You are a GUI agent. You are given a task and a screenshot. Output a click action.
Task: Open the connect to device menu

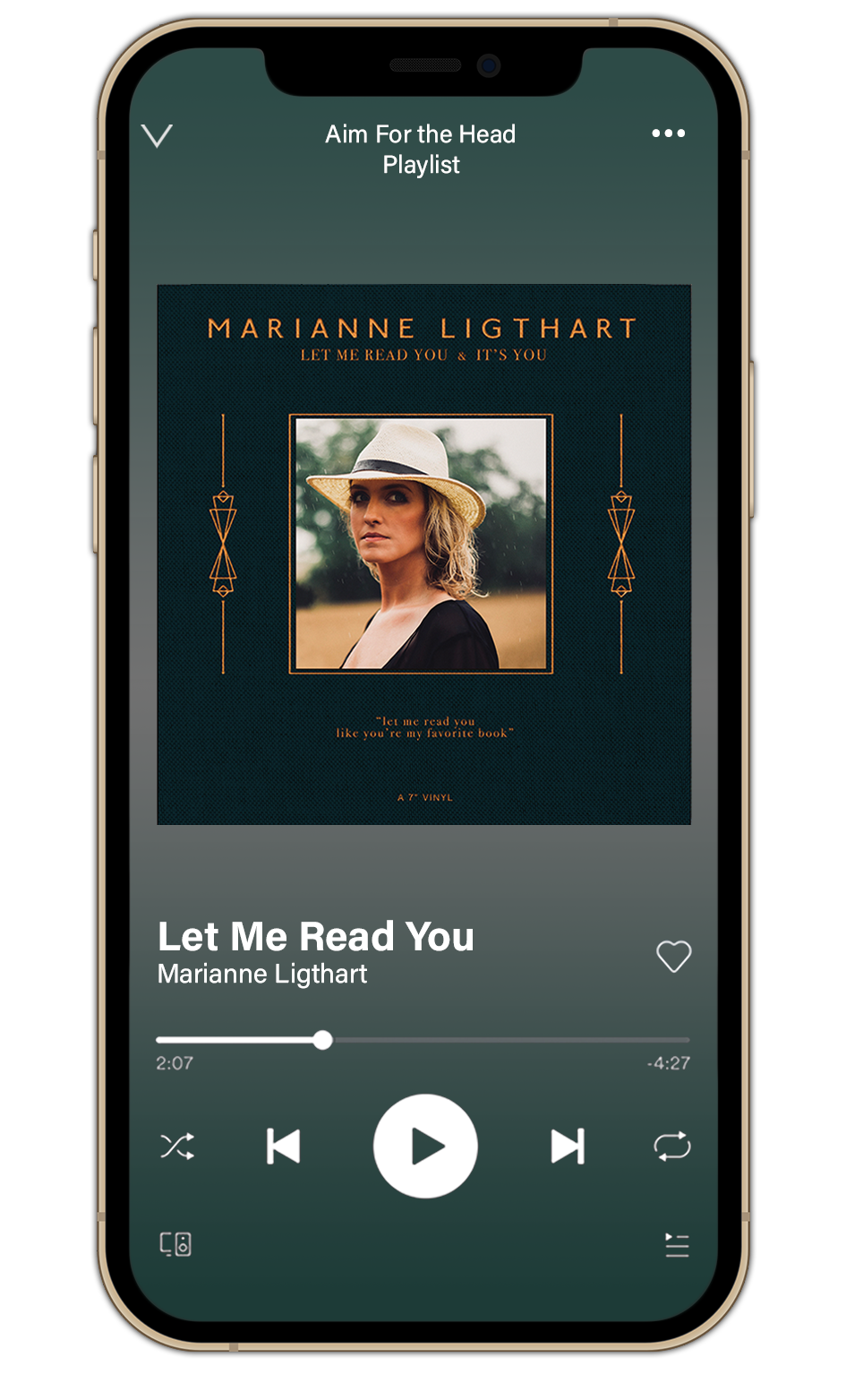pos(175,1244)
